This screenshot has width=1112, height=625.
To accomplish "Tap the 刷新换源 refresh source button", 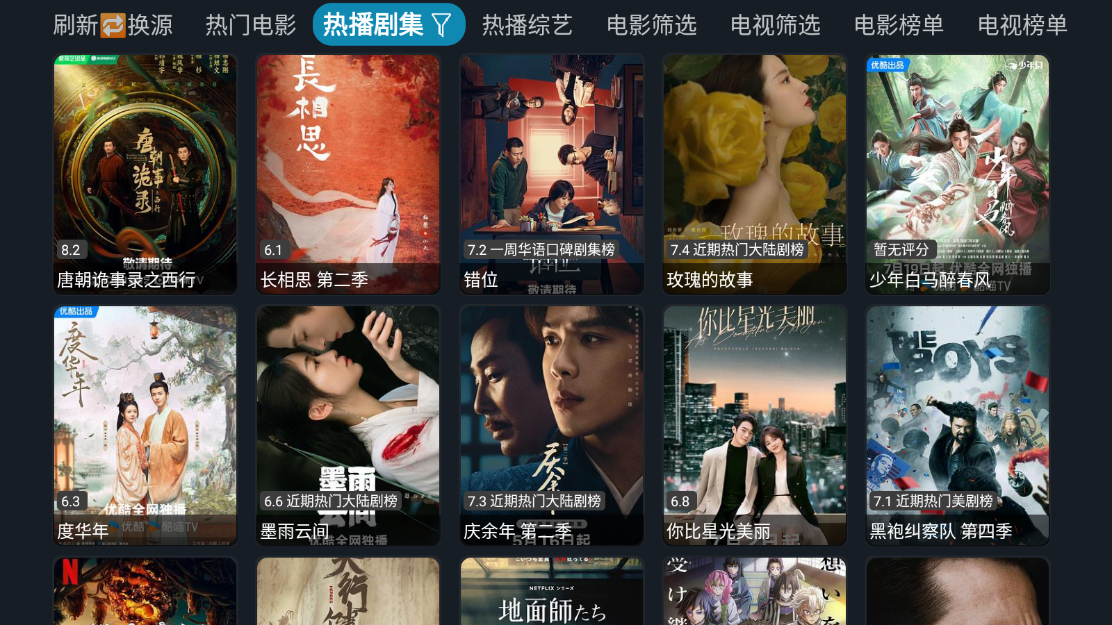I will coord(113,25).
